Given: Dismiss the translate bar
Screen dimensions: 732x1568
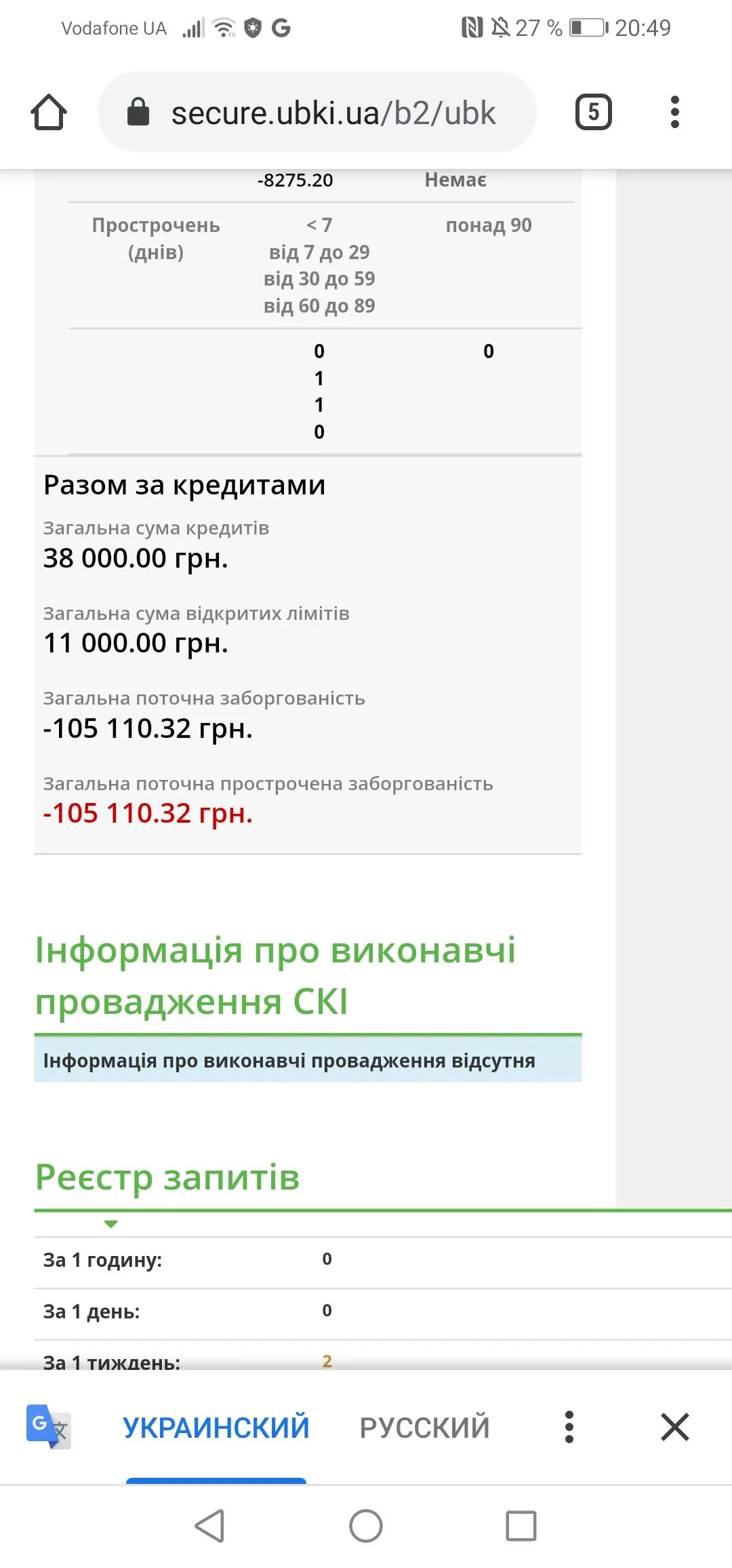Looking at the screenshot, I should [x=674, y=1428].
